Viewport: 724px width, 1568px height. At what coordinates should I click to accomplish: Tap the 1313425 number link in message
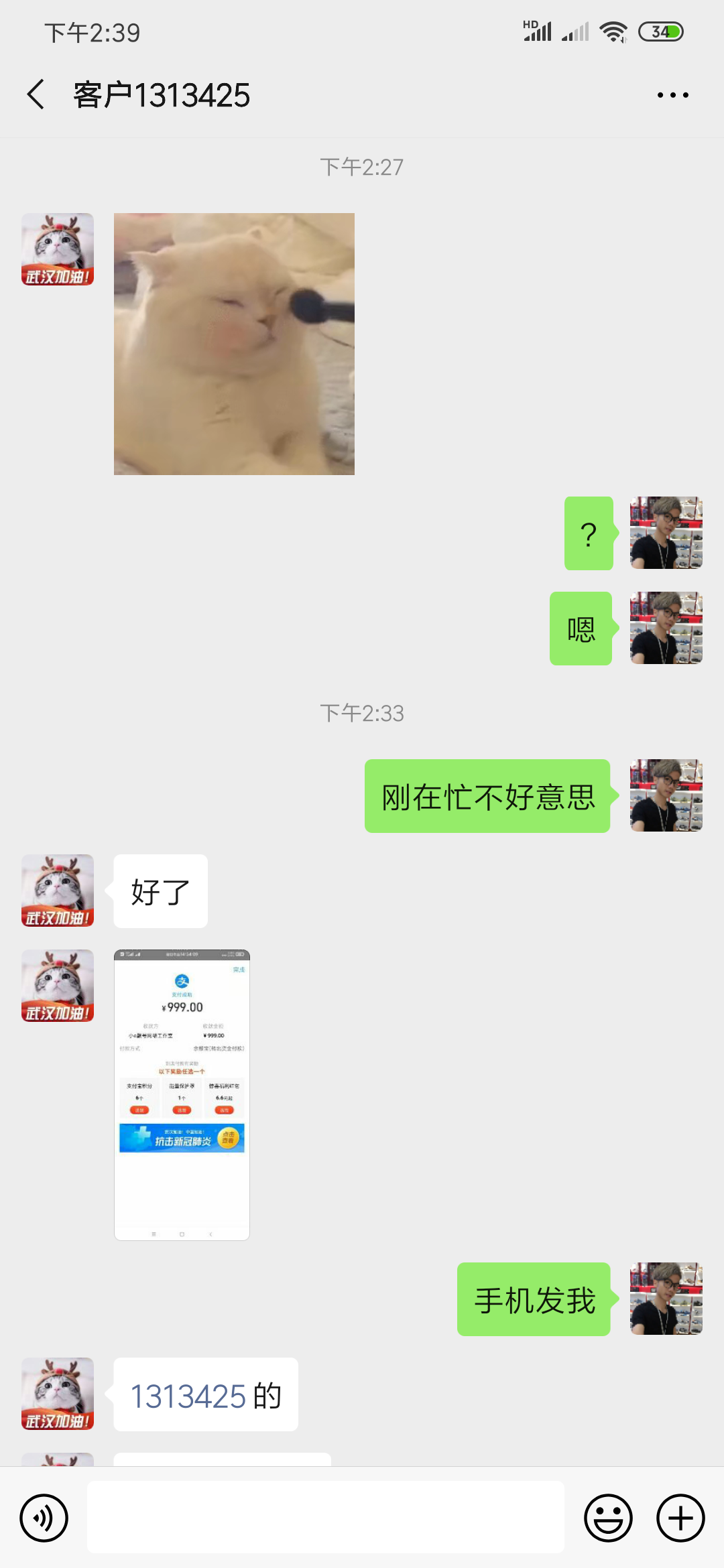click(188, 1396)
